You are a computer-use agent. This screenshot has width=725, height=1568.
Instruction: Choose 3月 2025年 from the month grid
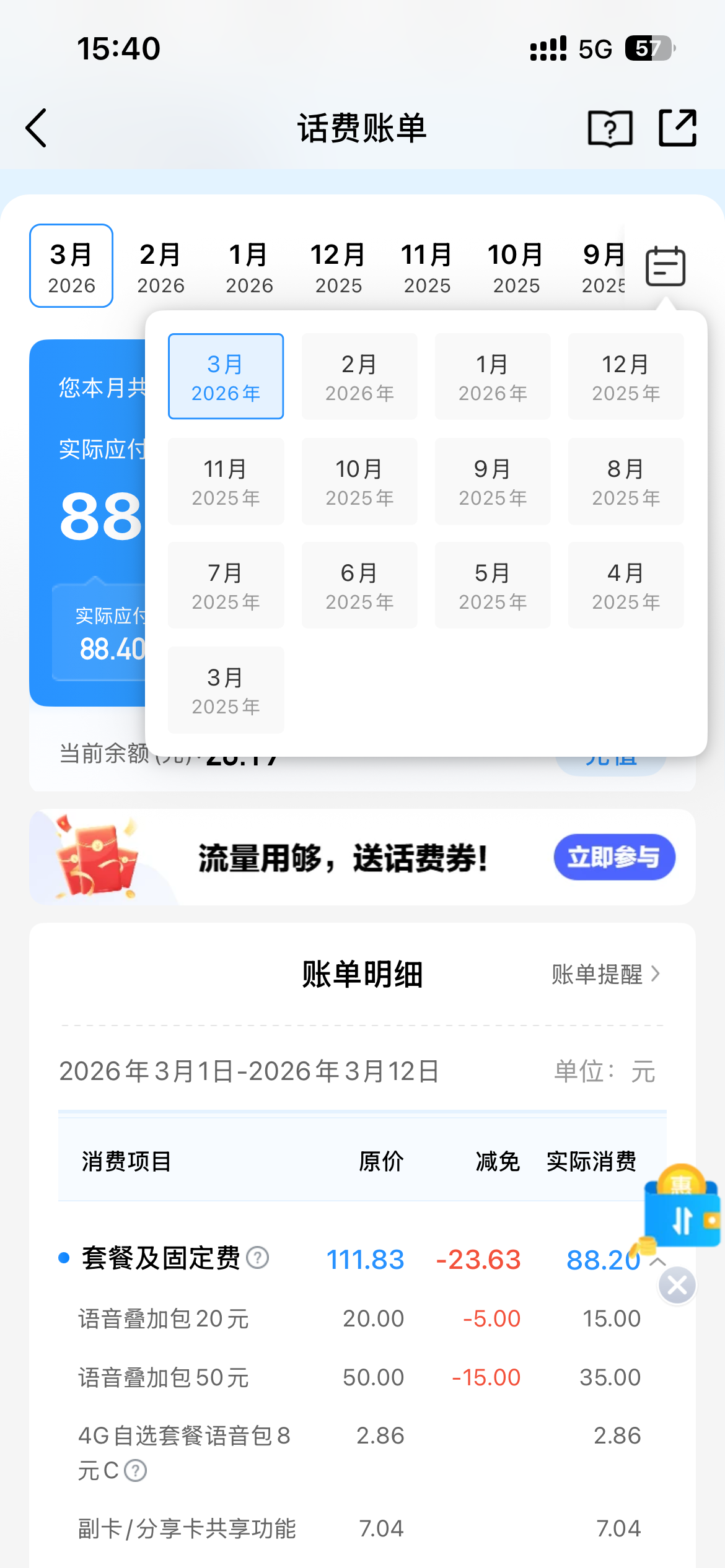(226, 690)
